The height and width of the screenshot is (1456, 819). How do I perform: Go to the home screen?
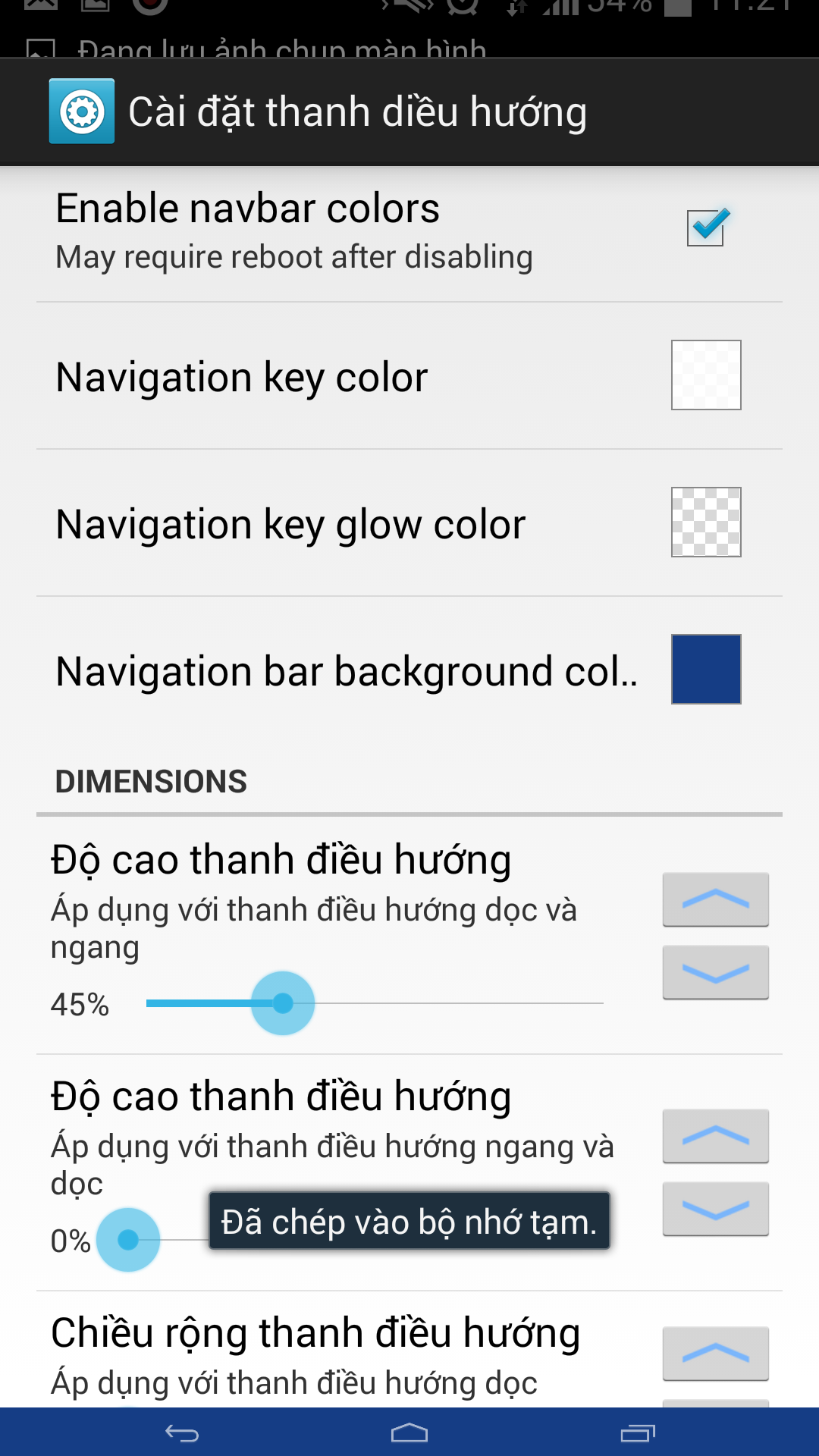pyautogui.click(x=409, y=1432)
